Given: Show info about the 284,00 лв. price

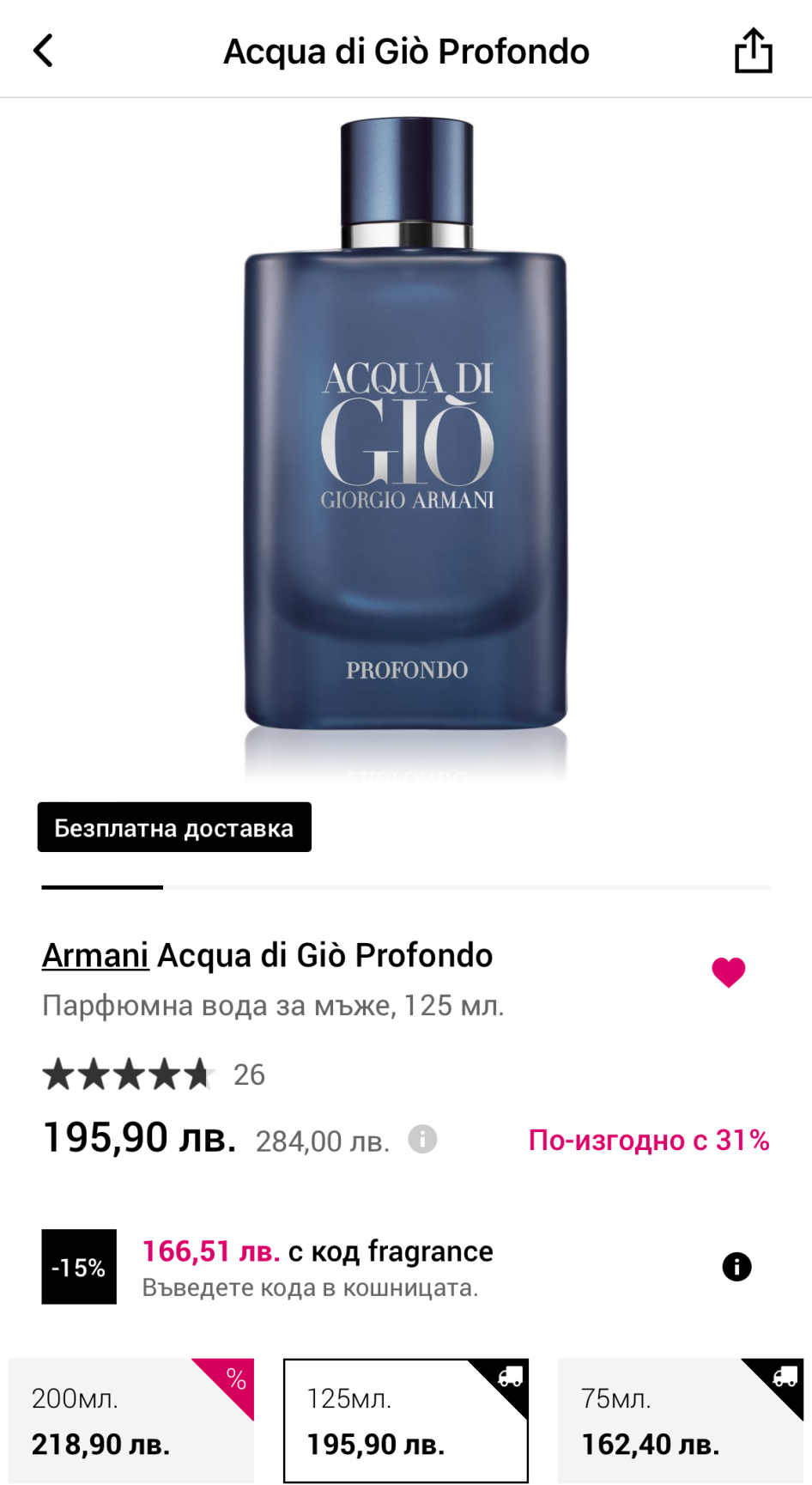Looking at the screenshot, I should pos(422,1140).
